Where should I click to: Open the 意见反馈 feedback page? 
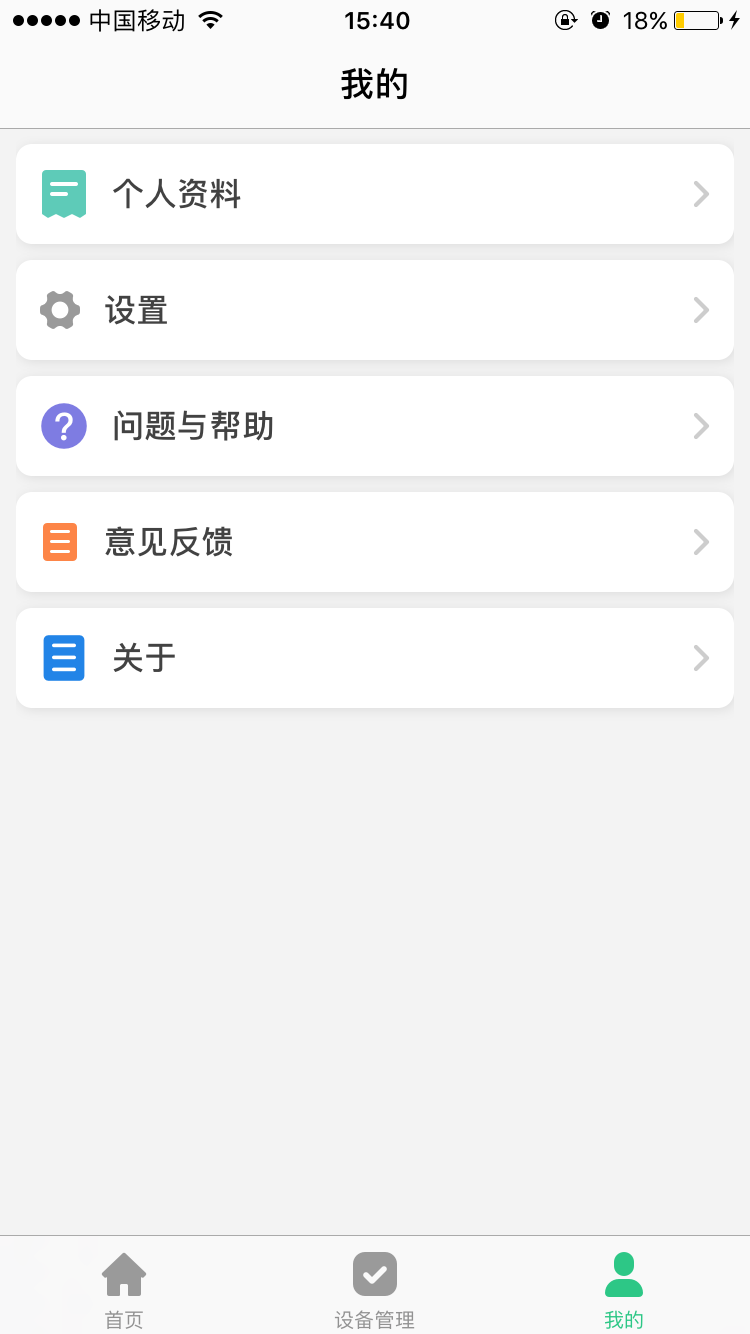375,542
